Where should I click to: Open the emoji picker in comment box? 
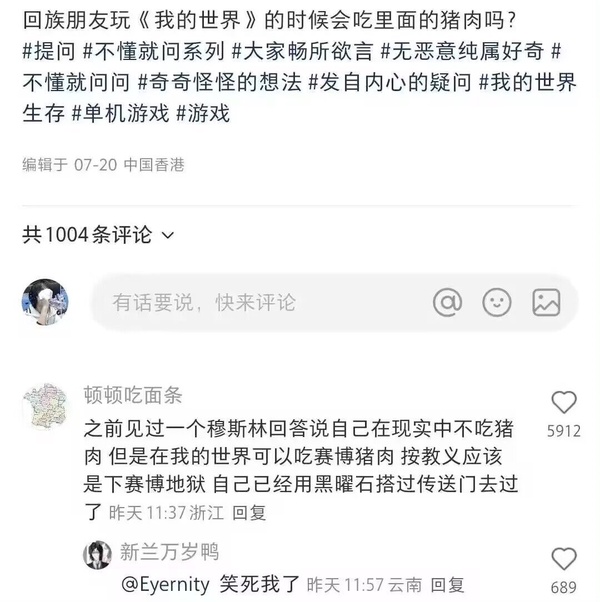tap(497, 302)
